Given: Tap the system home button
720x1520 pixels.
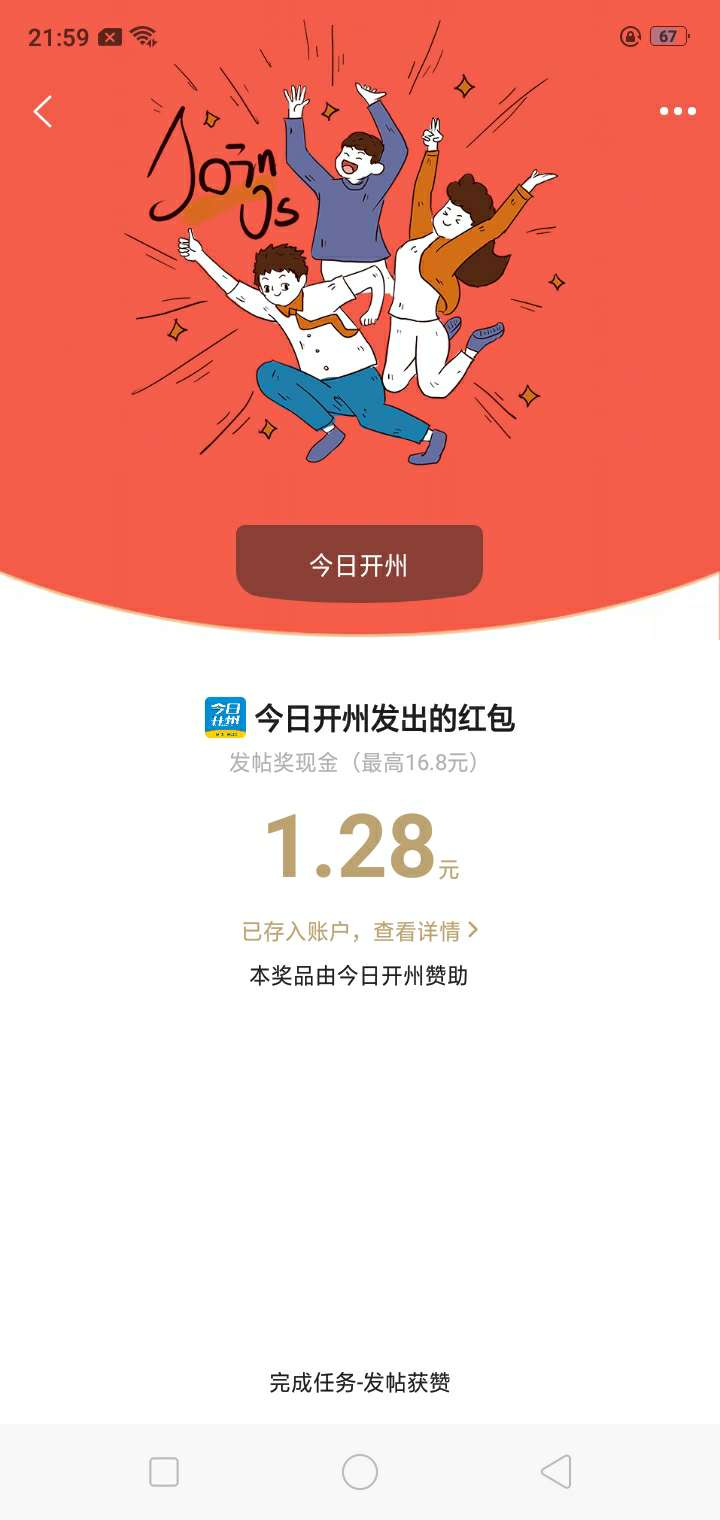Looking at the screenshot, I should (360, 1472).
